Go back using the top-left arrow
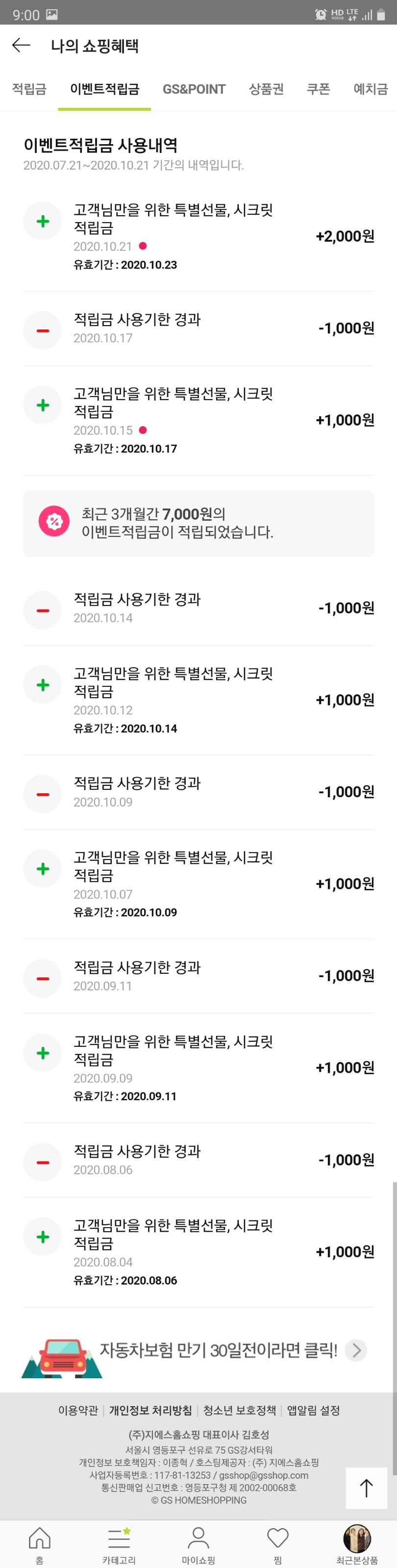 21,45
